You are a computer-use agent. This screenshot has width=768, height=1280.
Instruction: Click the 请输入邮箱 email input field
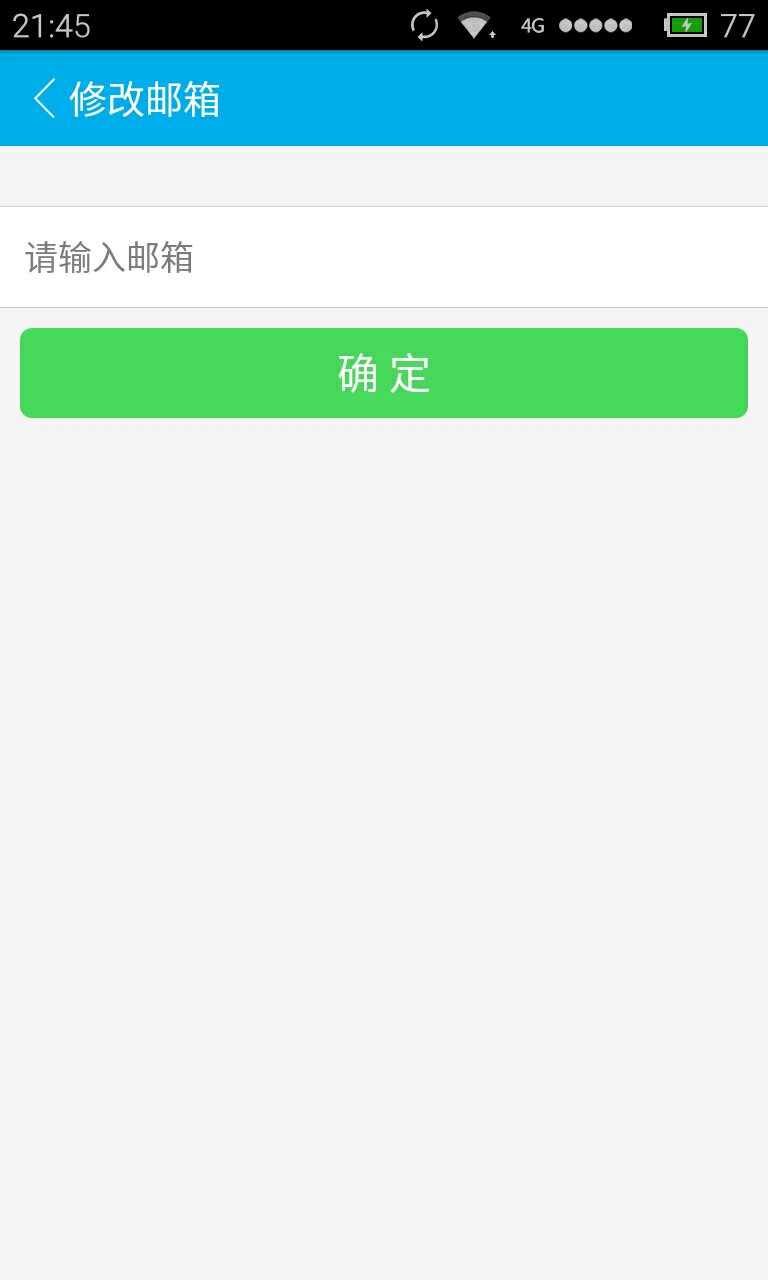(384, 257)
